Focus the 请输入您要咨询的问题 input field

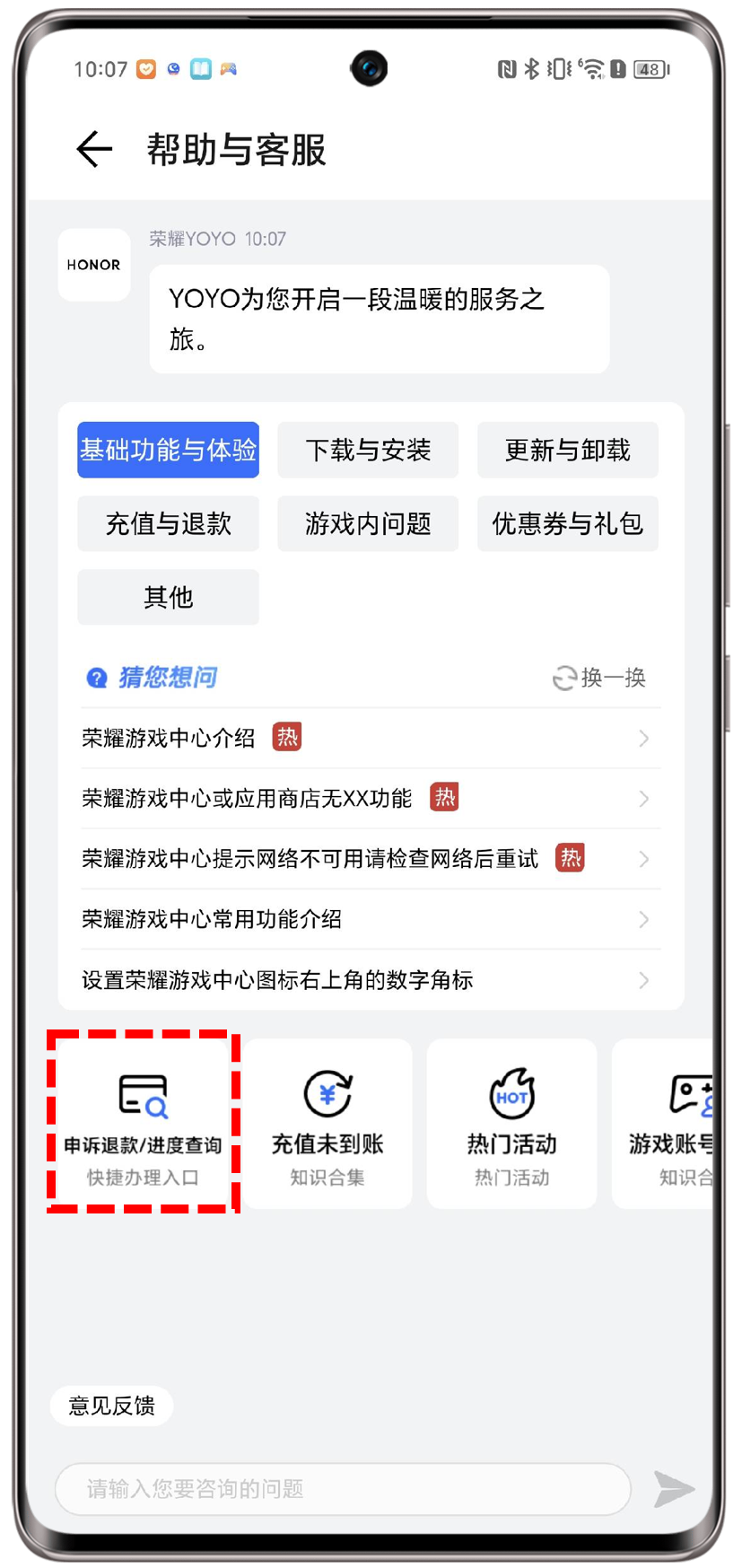343,1489
